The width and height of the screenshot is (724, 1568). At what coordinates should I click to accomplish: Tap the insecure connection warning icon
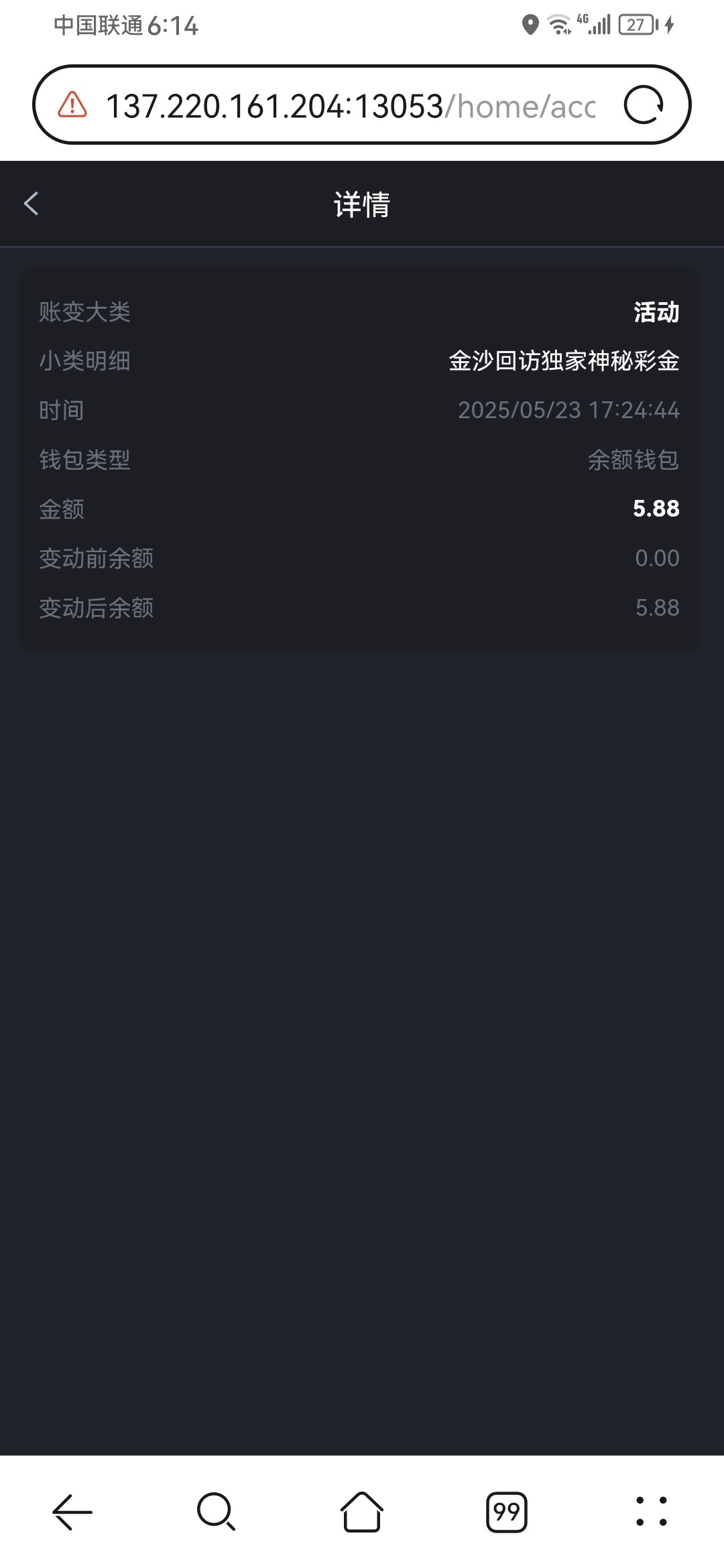[72, 105]
